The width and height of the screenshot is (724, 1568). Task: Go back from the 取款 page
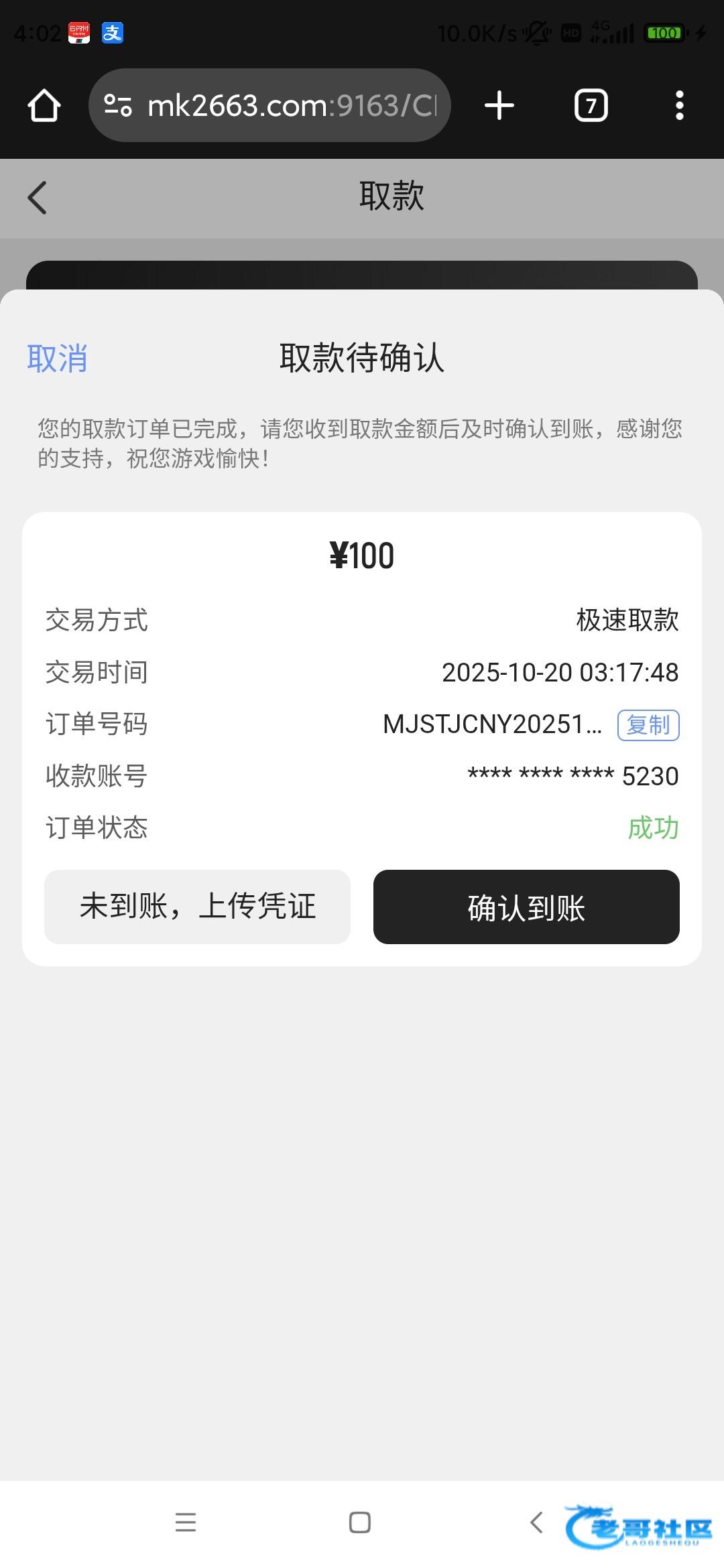click(38, 198)
